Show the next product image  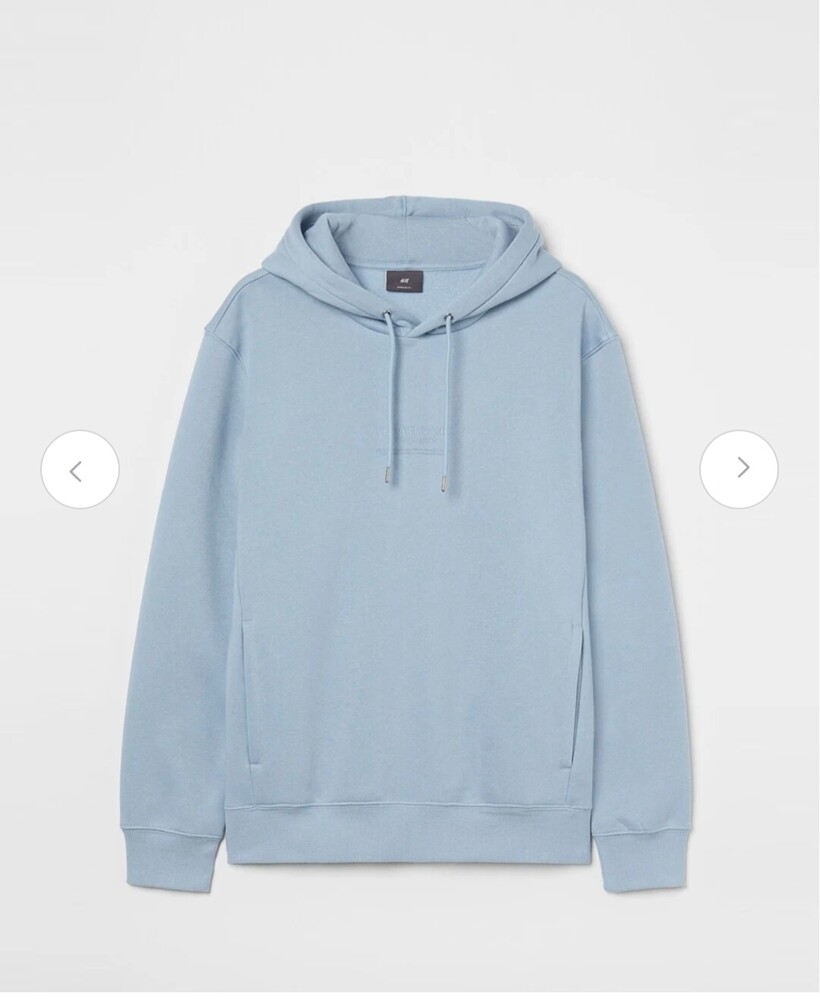coord(739,468)
